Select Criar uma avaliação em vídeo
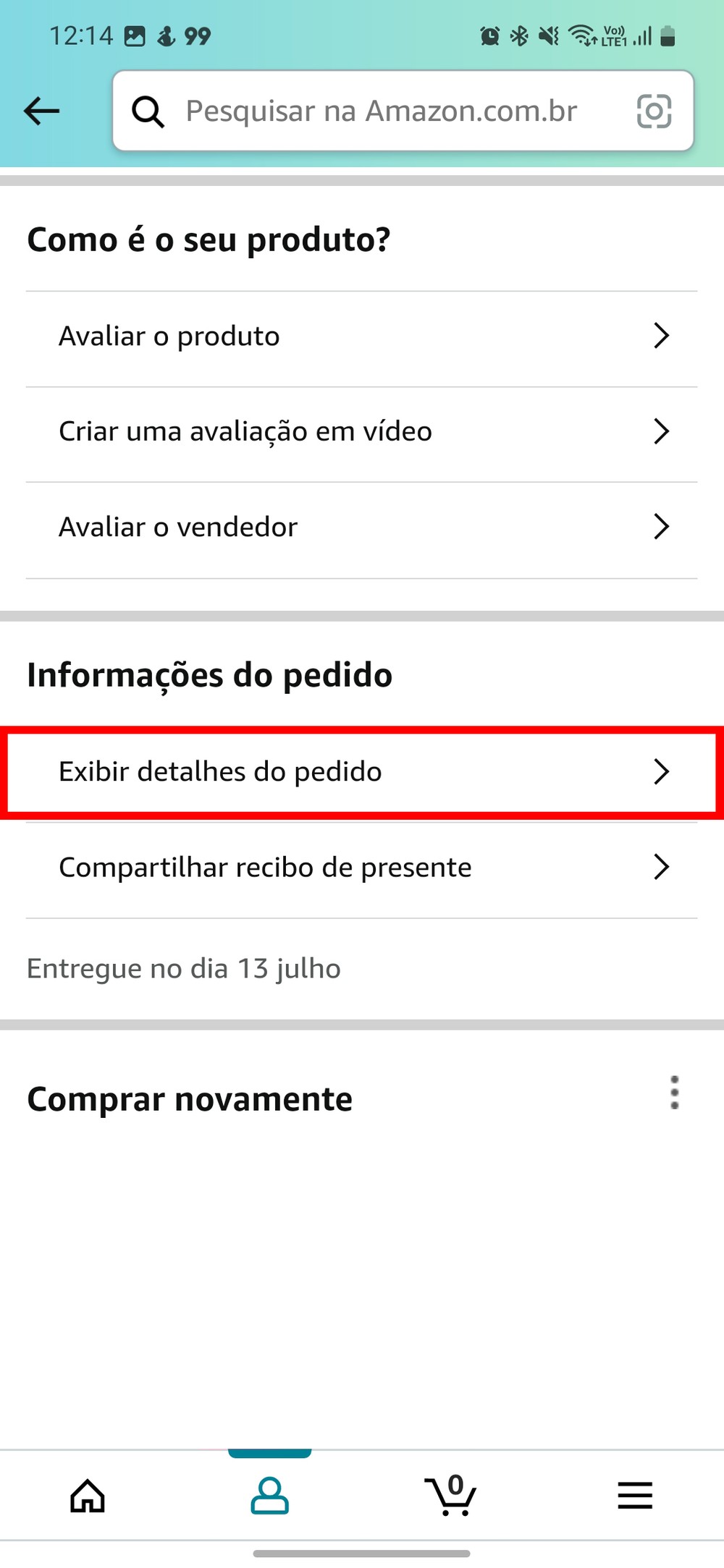The image size is (724, 1568). click(x=362, y=432)
